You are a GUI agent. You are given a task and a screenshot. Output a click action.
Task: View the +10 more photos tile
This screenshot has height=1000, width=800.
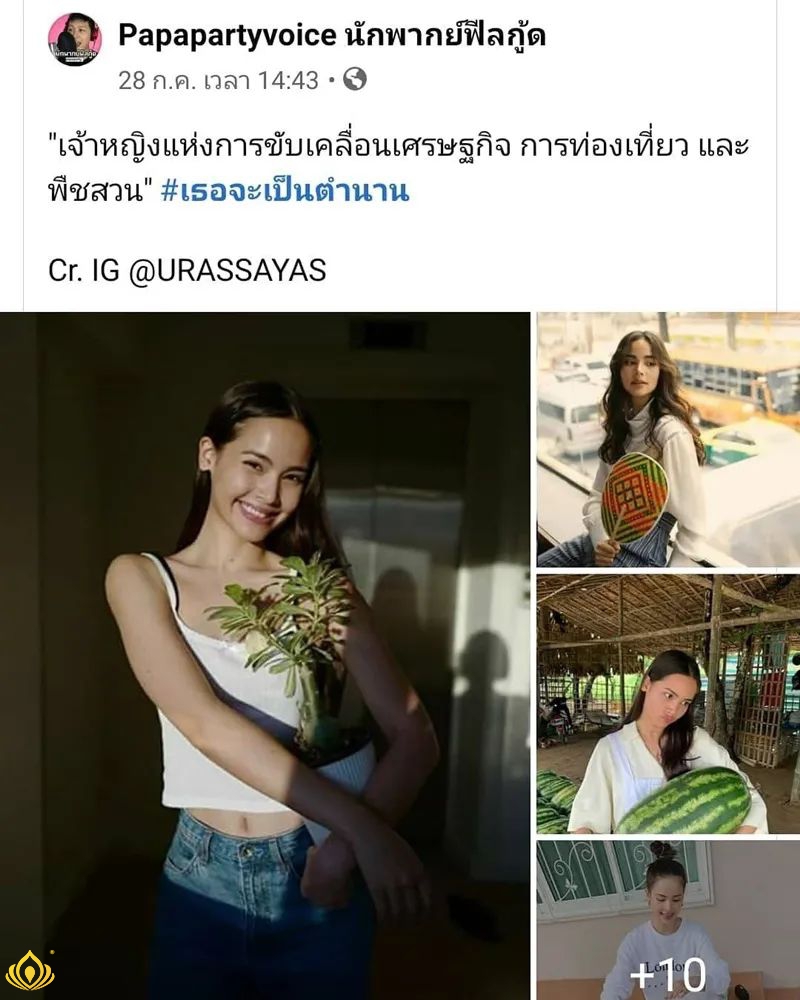coord(668,920)
